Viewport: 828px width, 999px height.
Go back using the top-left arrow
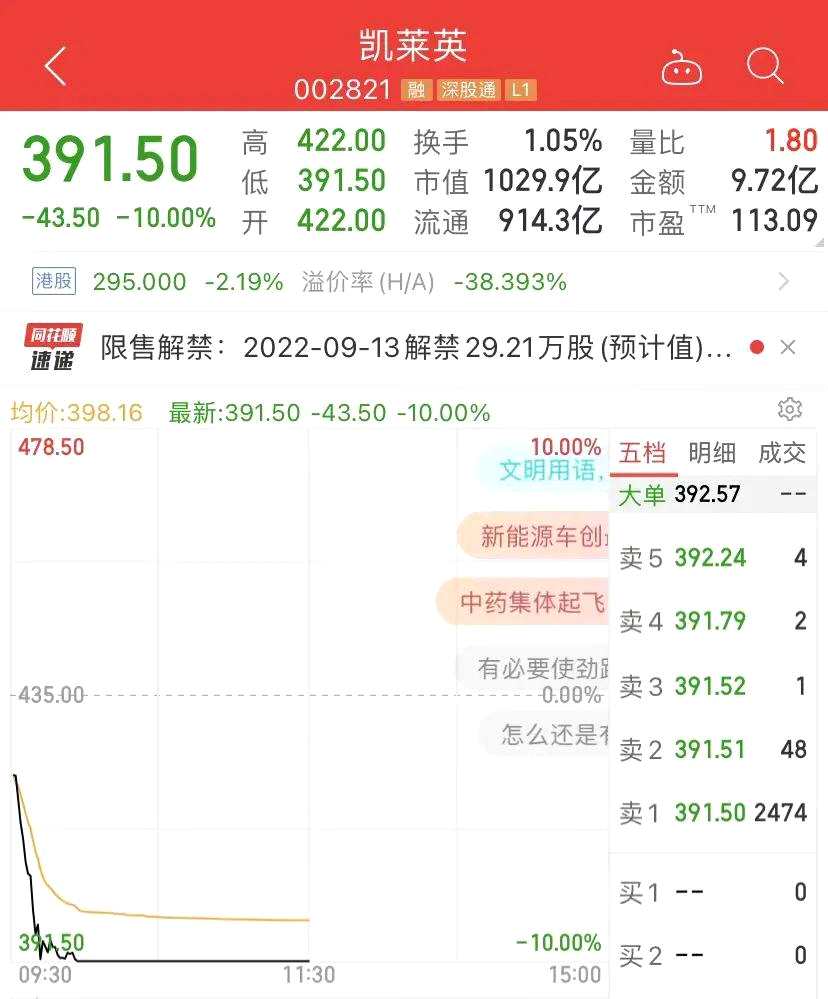[55, 67]
